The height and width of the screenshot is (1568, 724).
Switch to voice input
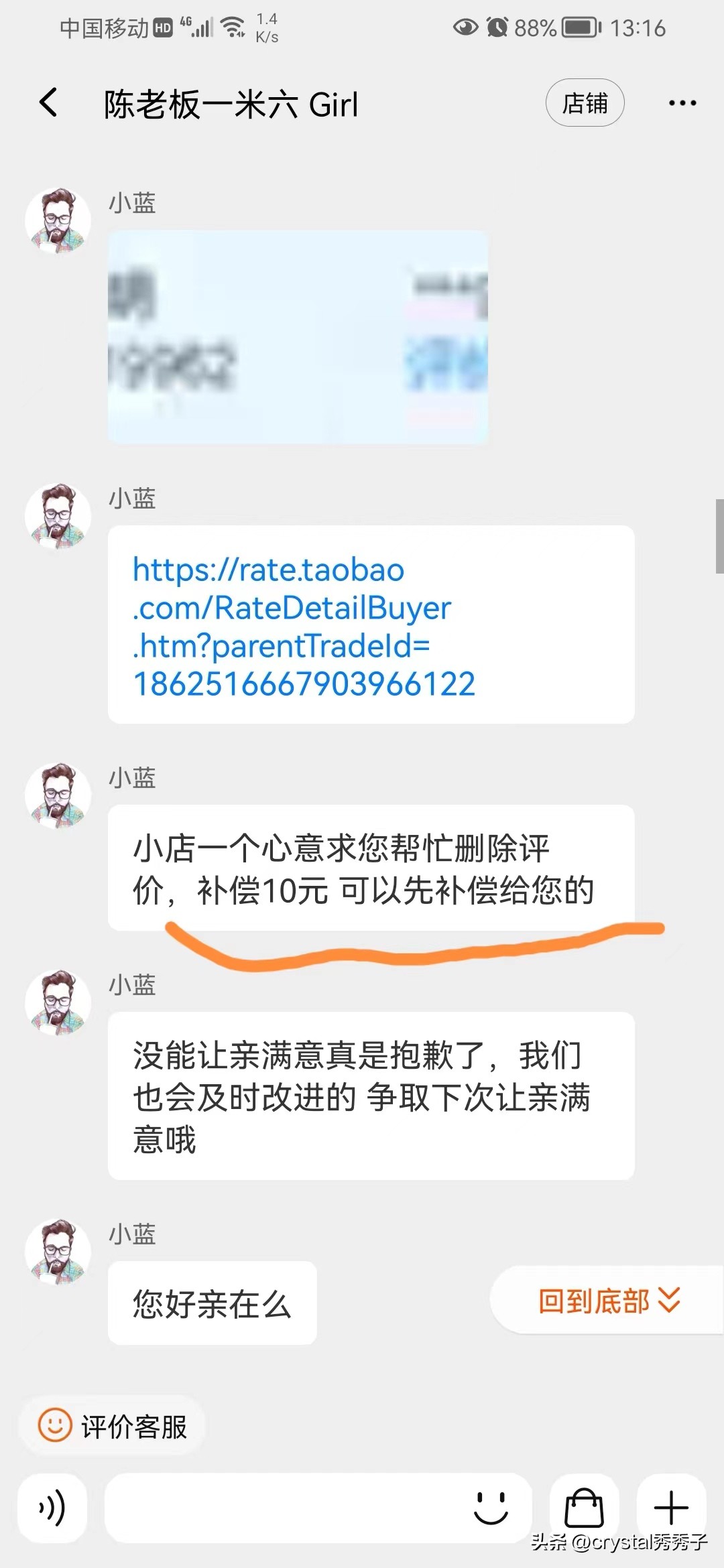point(52,1508)
